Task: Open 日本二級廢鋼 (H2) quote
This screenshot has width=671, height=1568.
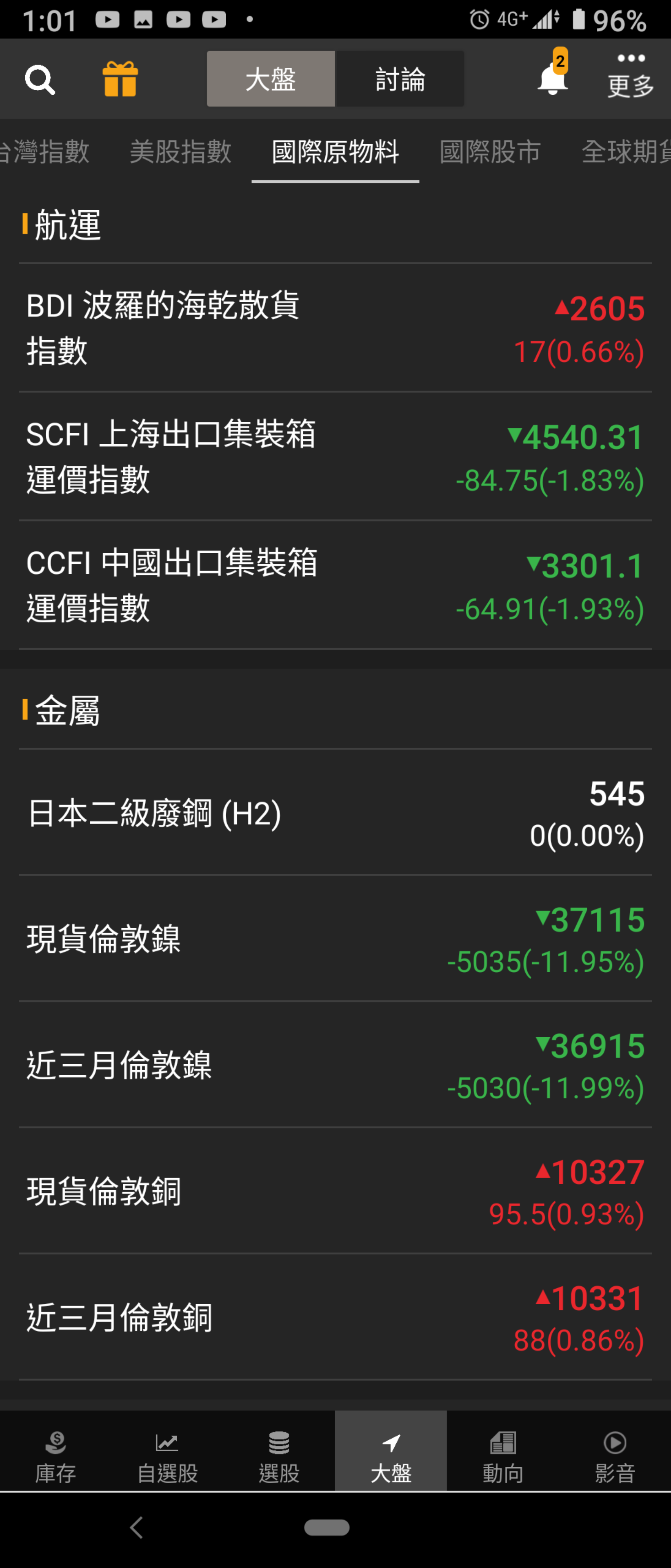Action: coord(335,813)
